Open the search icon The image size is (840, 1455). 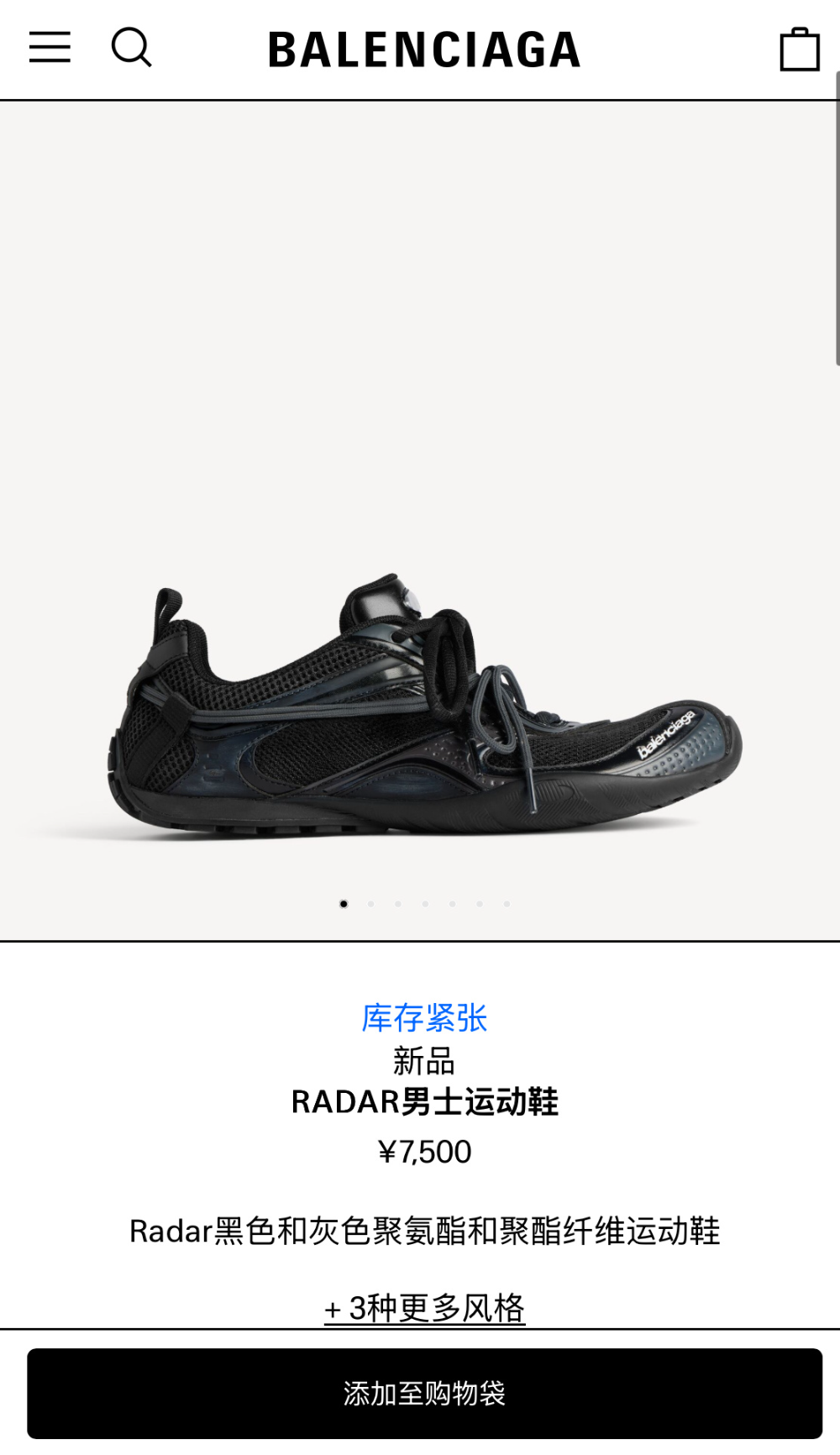[132, 47]
